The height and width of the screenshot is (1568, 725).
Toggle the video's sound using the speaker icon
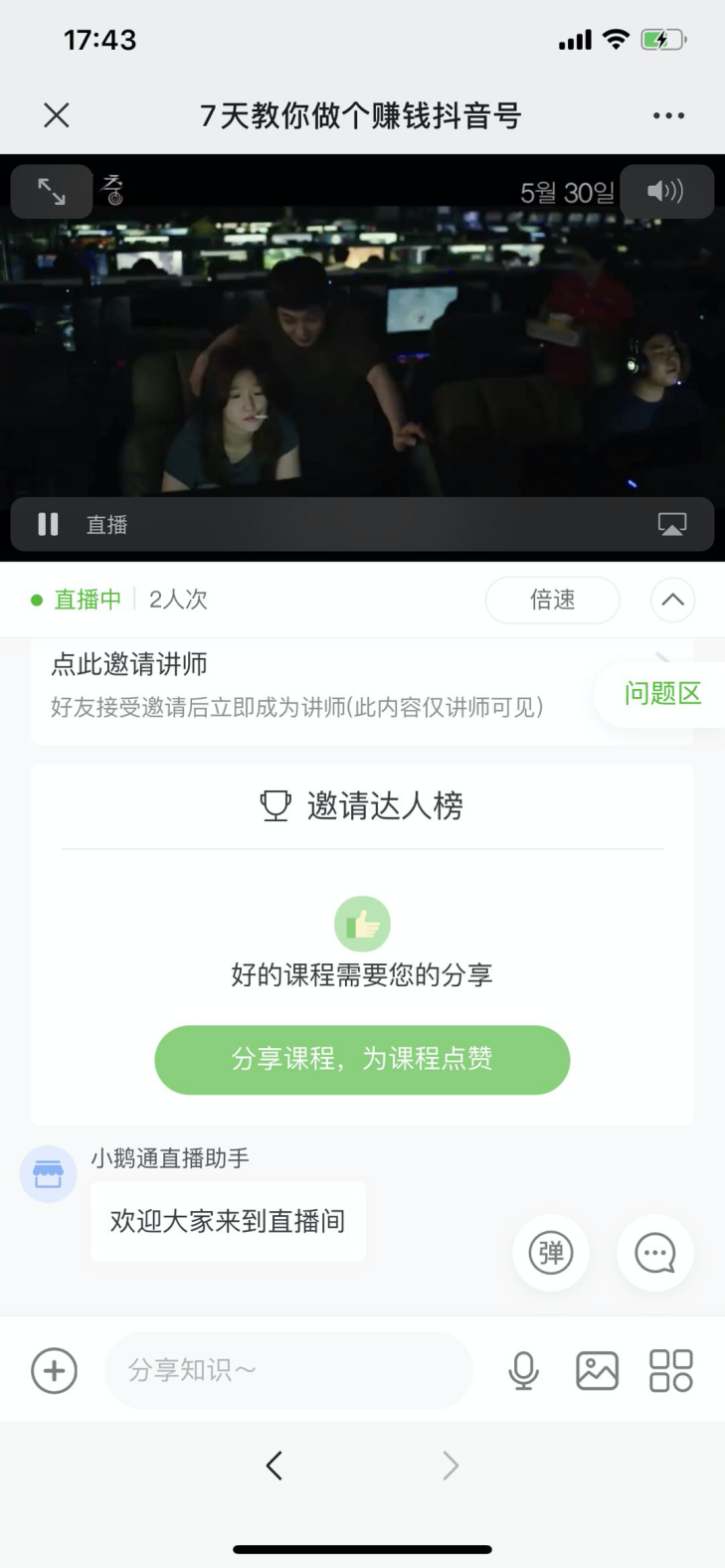tap(665, 191)
